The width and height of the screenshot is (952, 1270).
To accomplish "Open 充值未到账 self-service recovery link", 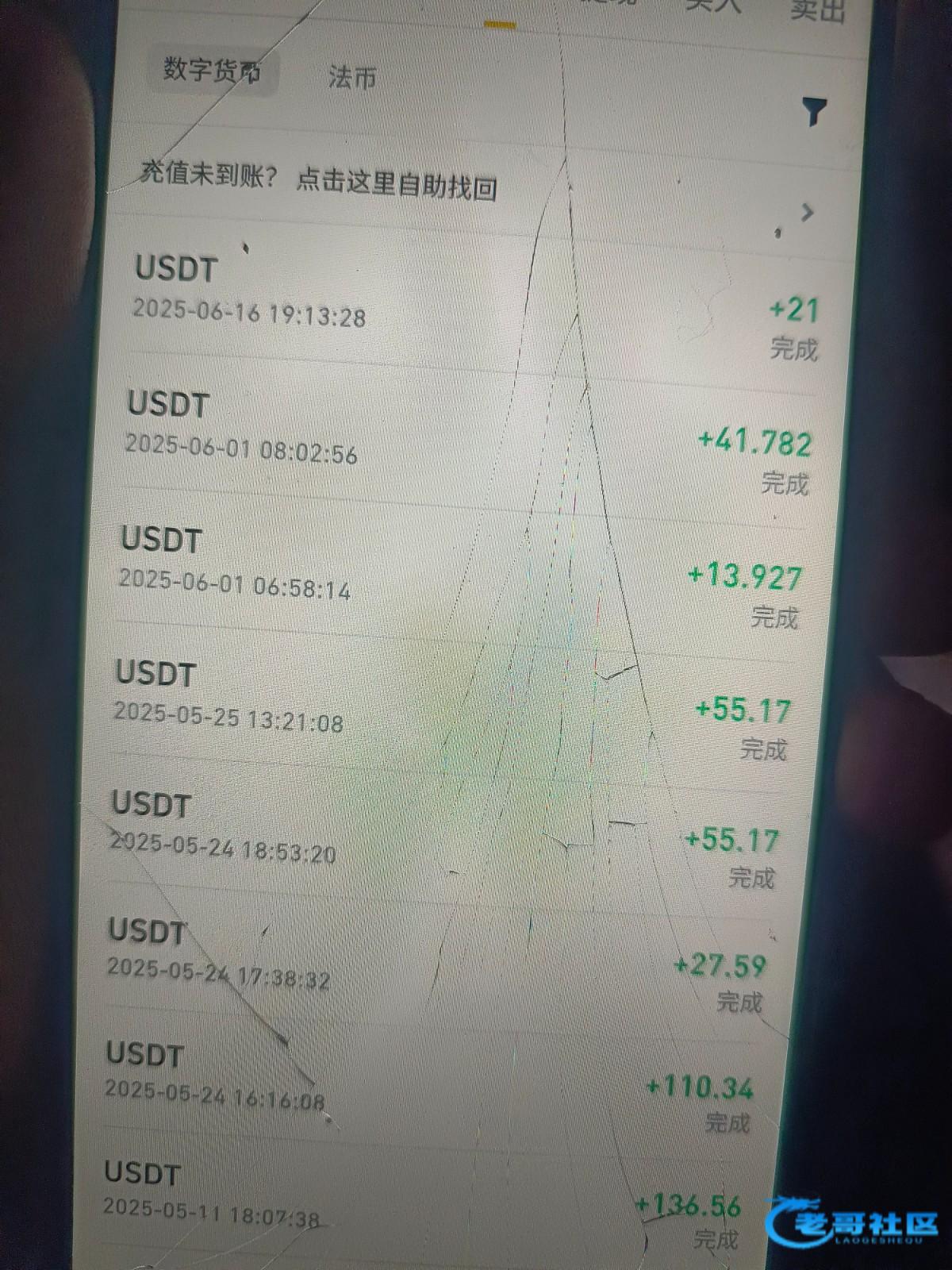I will pyautogui.click(x=397, y=184).
